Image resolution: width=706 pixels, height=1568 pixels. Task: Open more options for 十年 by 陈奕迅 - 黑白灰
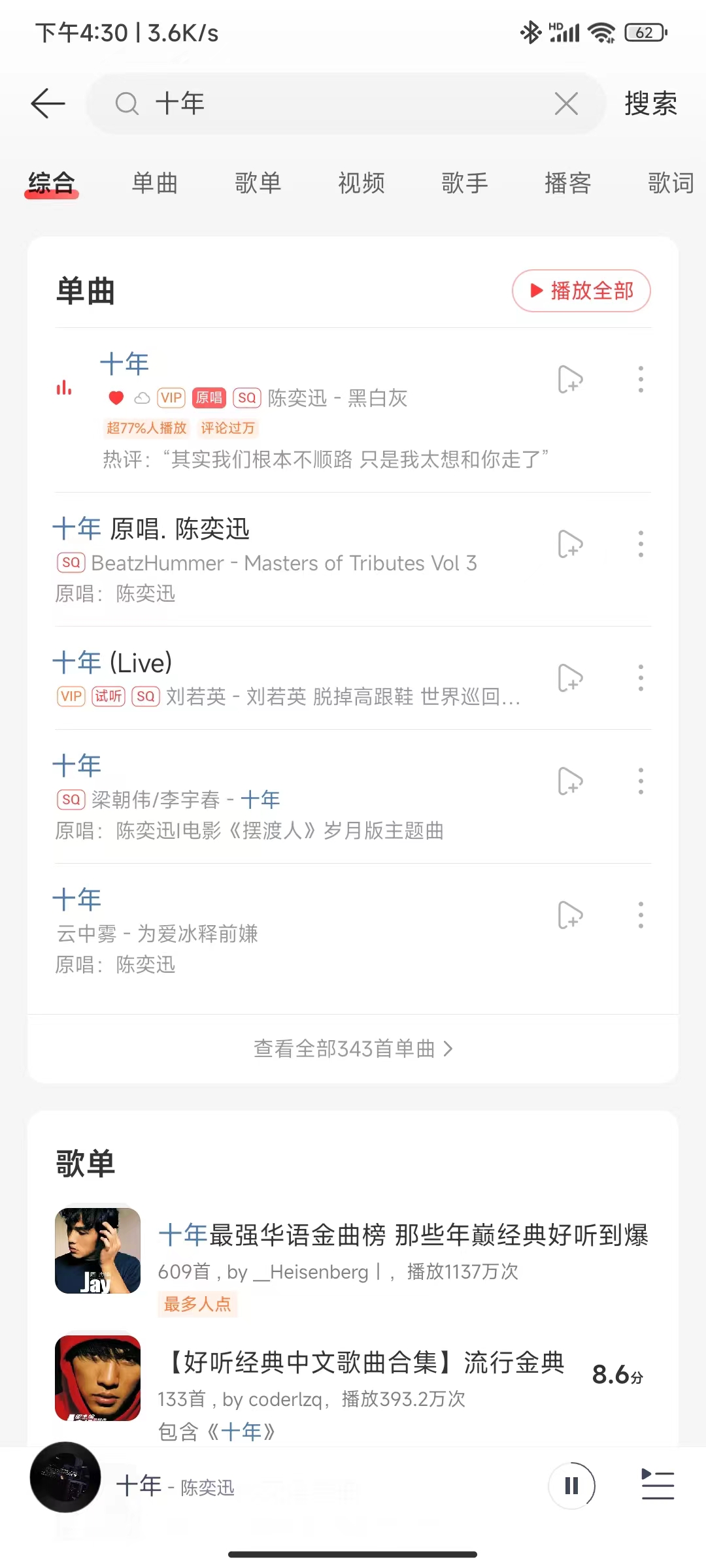coord(641,380)
